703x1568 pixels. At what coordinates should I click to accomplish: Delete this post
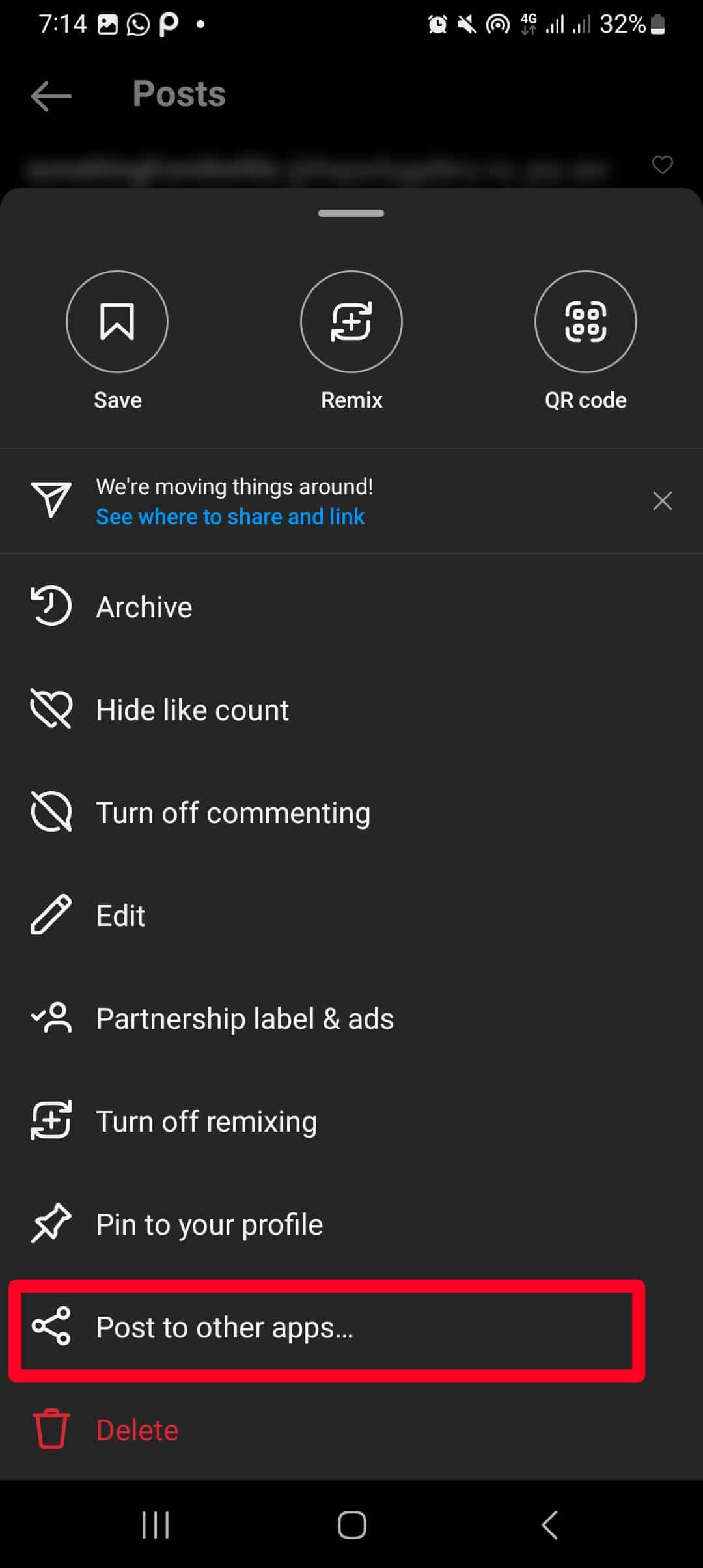(x=136, y=1430)
